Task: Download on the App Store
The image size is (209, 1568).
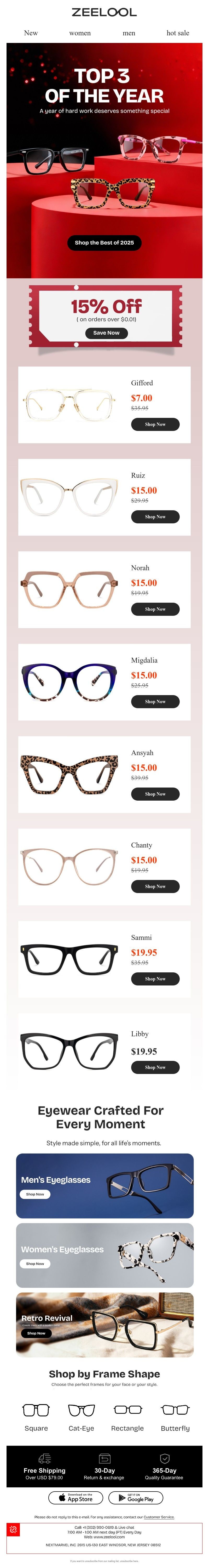Action: [x=76, y=1498]
